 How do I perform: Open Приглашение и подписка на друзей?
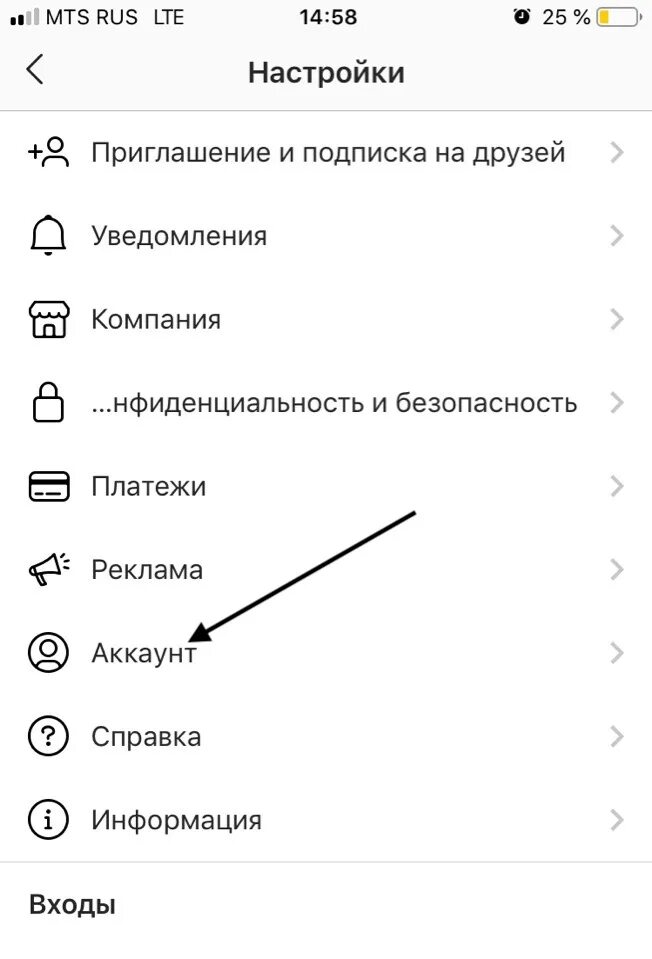coord(327,153)
